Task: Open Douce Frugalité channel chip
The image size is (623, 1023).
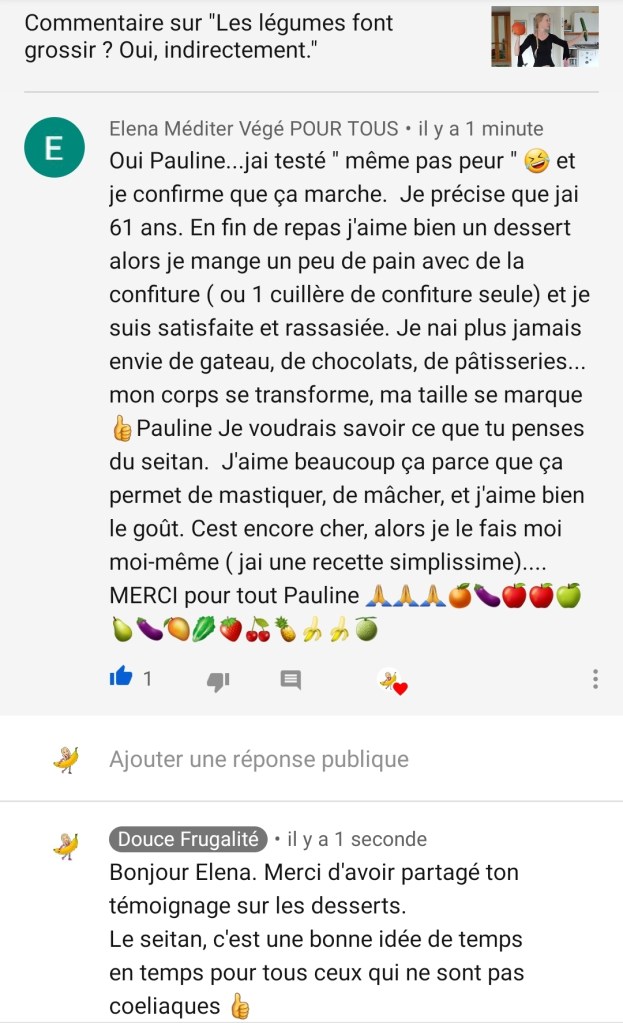Action: [188, 839]
